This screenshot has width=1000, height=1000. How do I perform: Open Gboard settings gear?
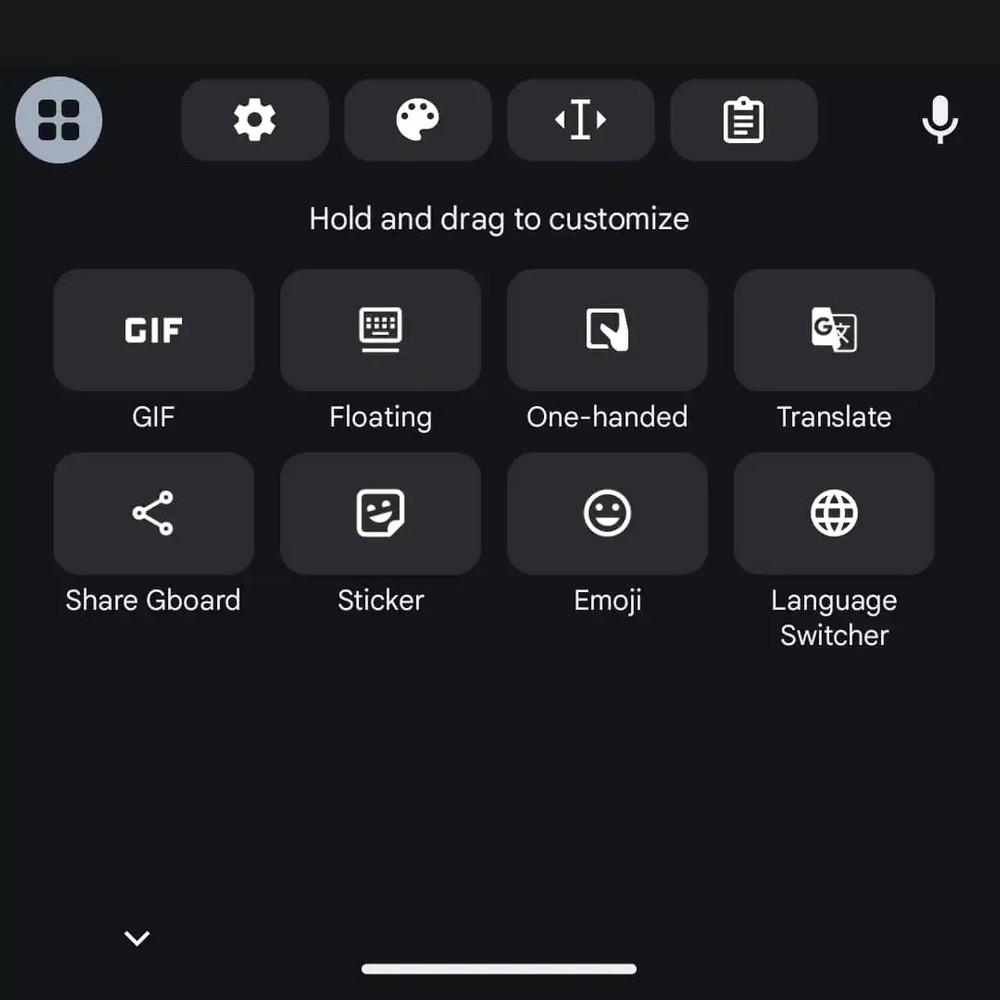pos(255,120)
